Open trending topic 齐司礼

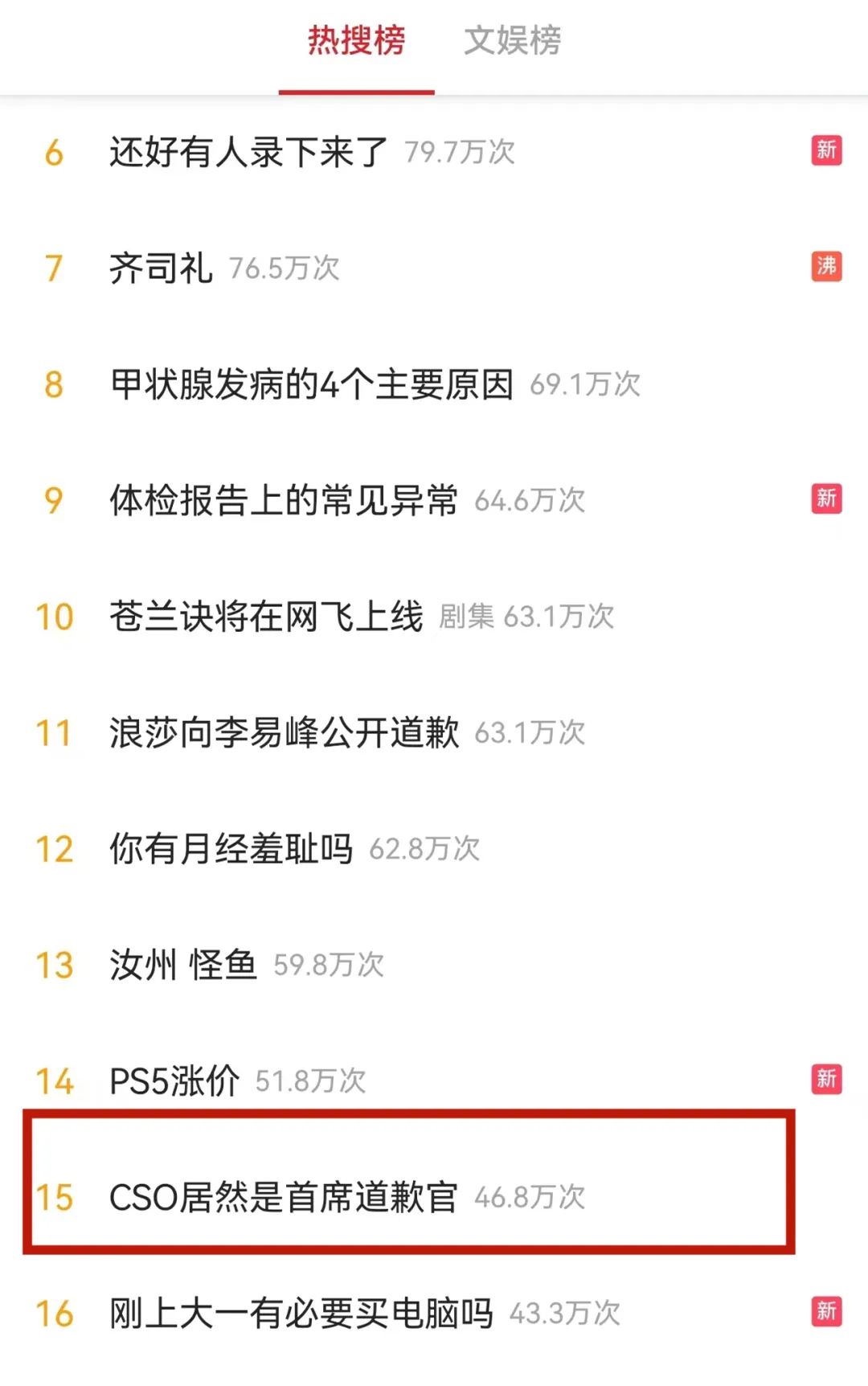(161, 268)
